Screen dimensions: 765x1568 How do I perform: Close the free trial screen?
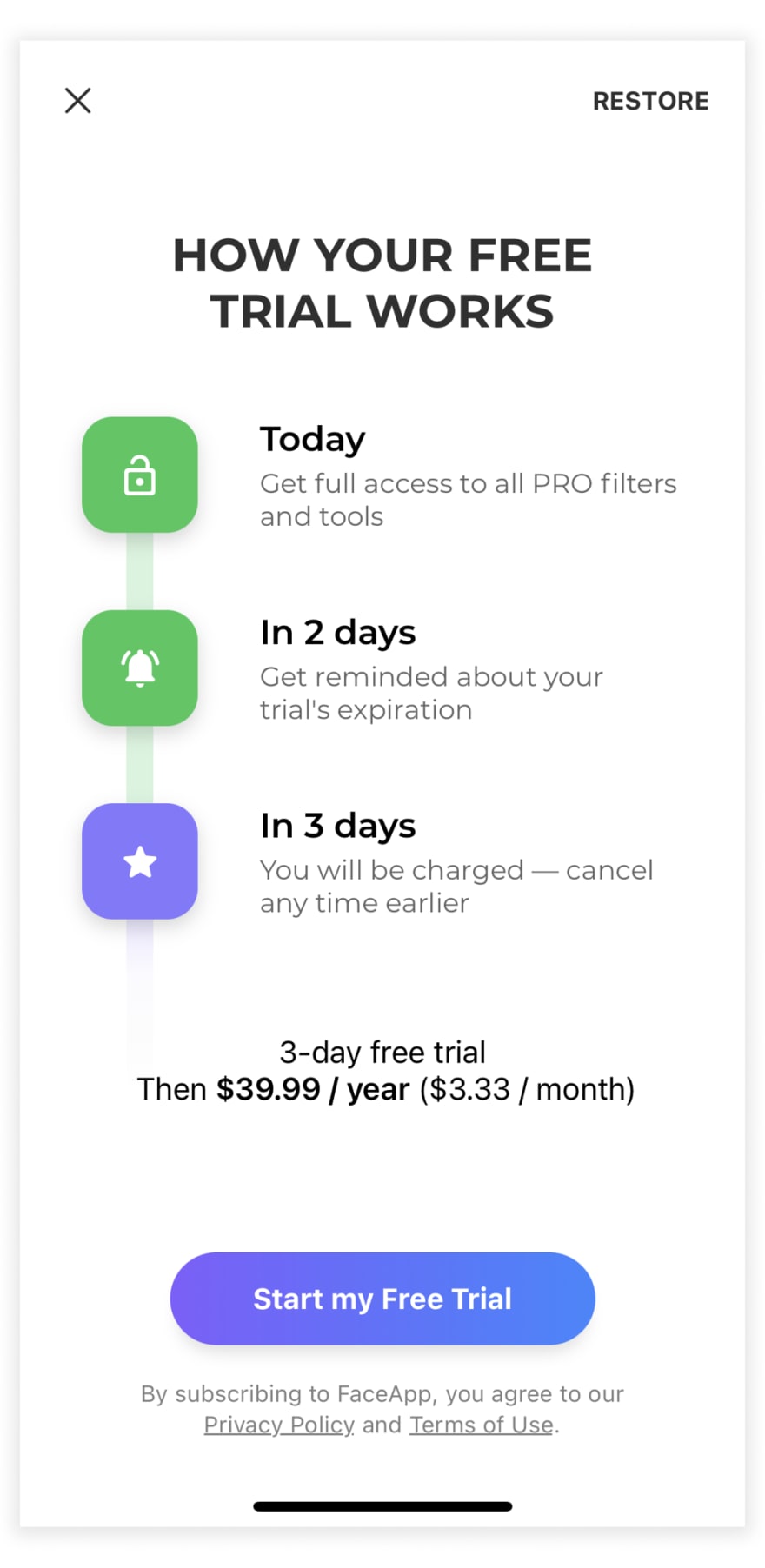(78, 101)
